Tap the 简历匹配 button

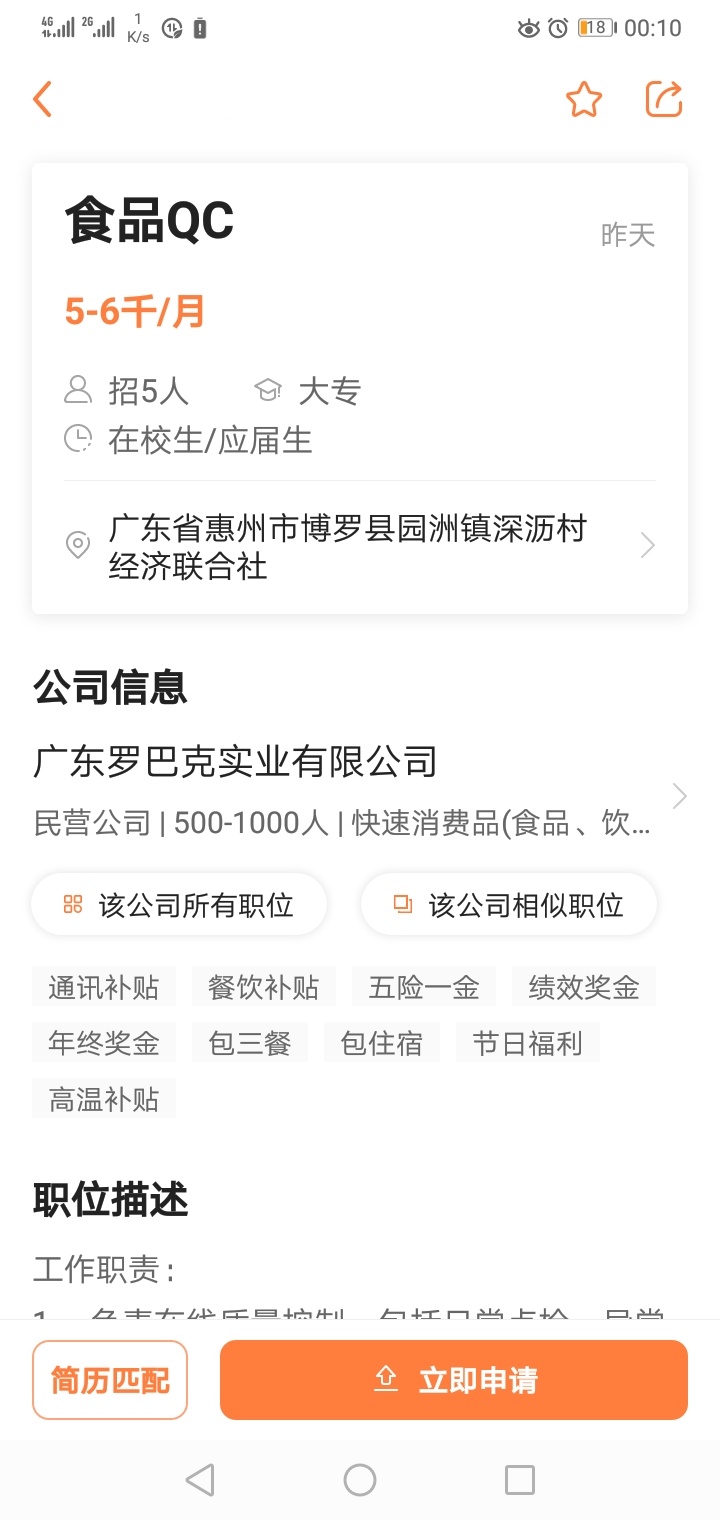pyautogui.click(x=110, y=1380)
